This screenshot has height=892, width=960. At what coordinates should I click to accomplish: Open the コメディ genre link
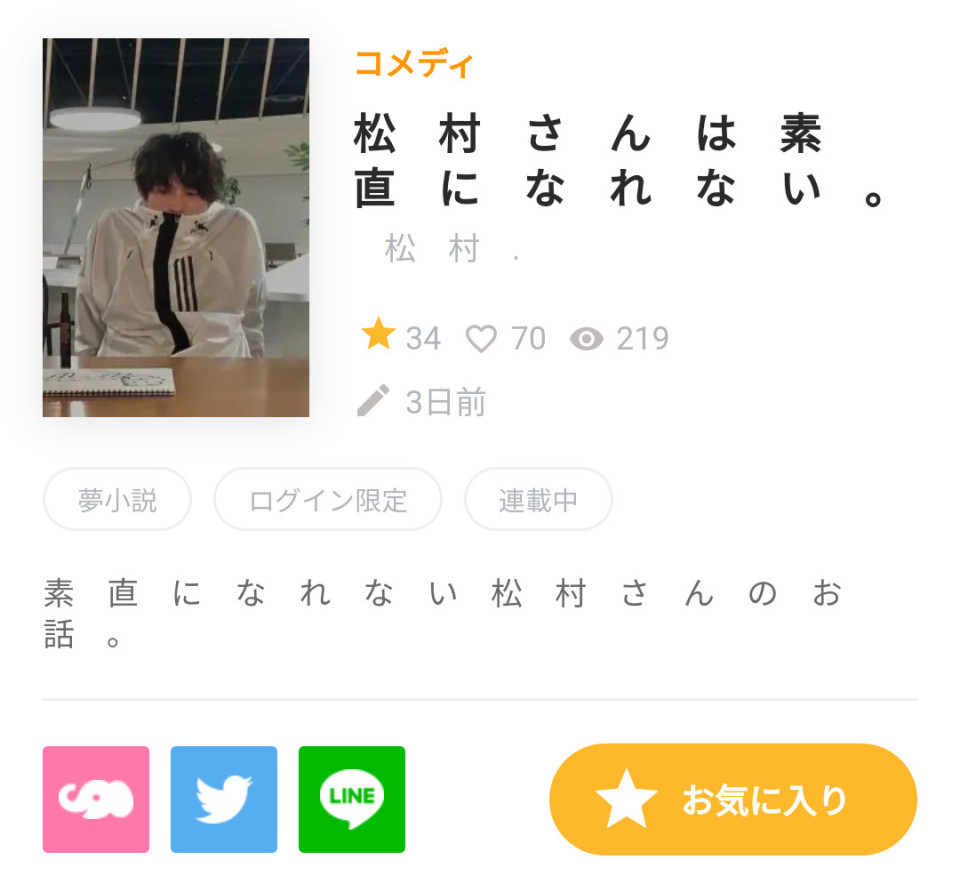tap(413, 65)
